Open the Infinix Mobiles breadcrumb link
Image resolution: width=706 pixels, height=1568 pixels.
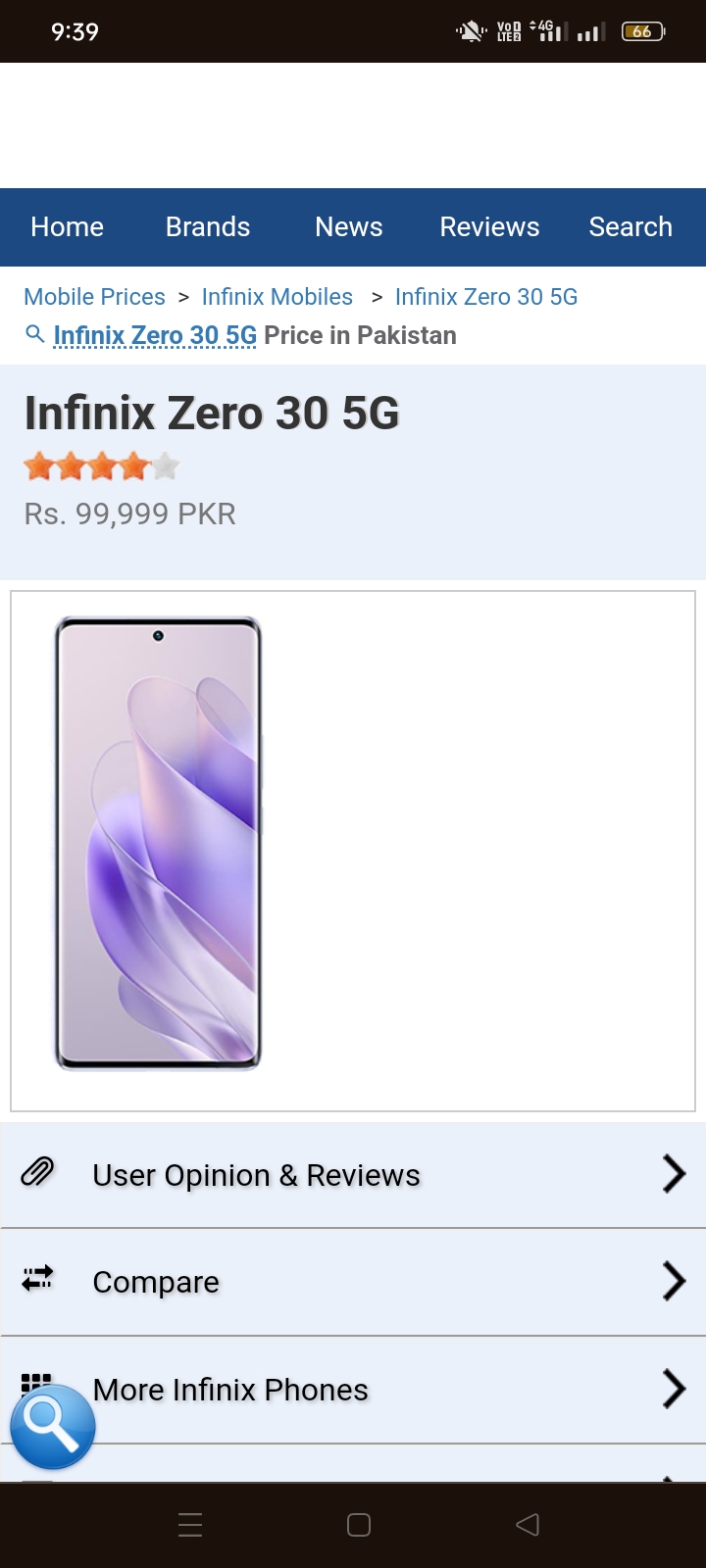coord(277,297)
